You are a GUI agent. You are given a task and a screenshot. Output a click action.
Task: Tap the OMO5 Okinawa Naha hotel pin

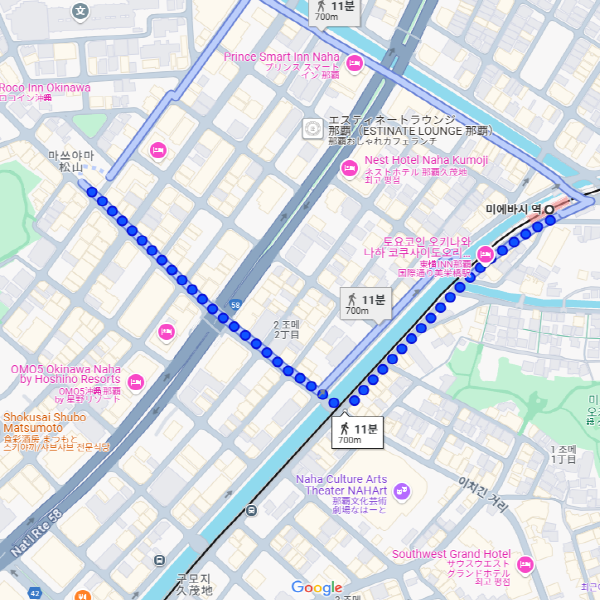pyautogui.click(x=135, y=380)
